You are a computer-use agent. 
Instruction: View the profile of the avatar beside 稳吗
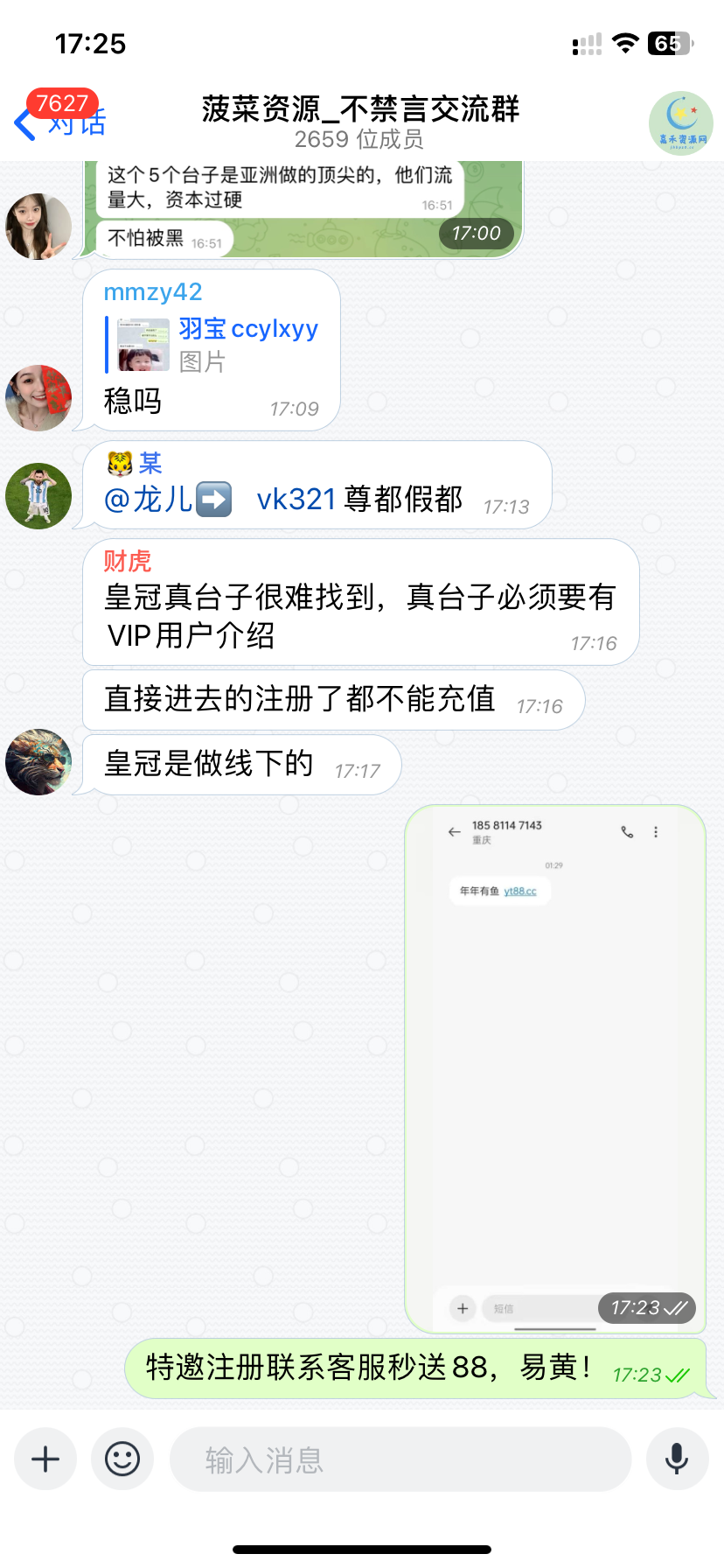[38, 398]
